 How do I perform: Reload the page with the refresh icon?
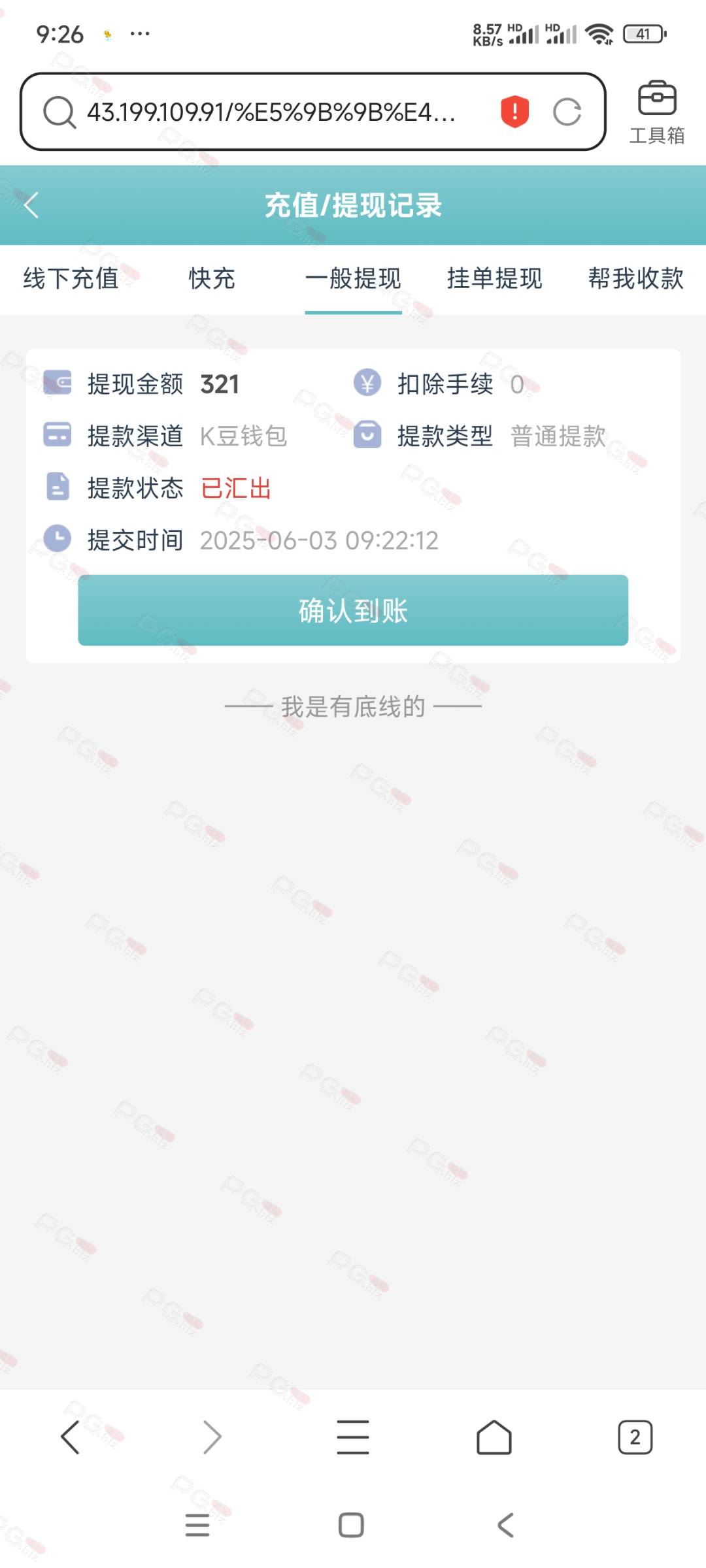567,112
